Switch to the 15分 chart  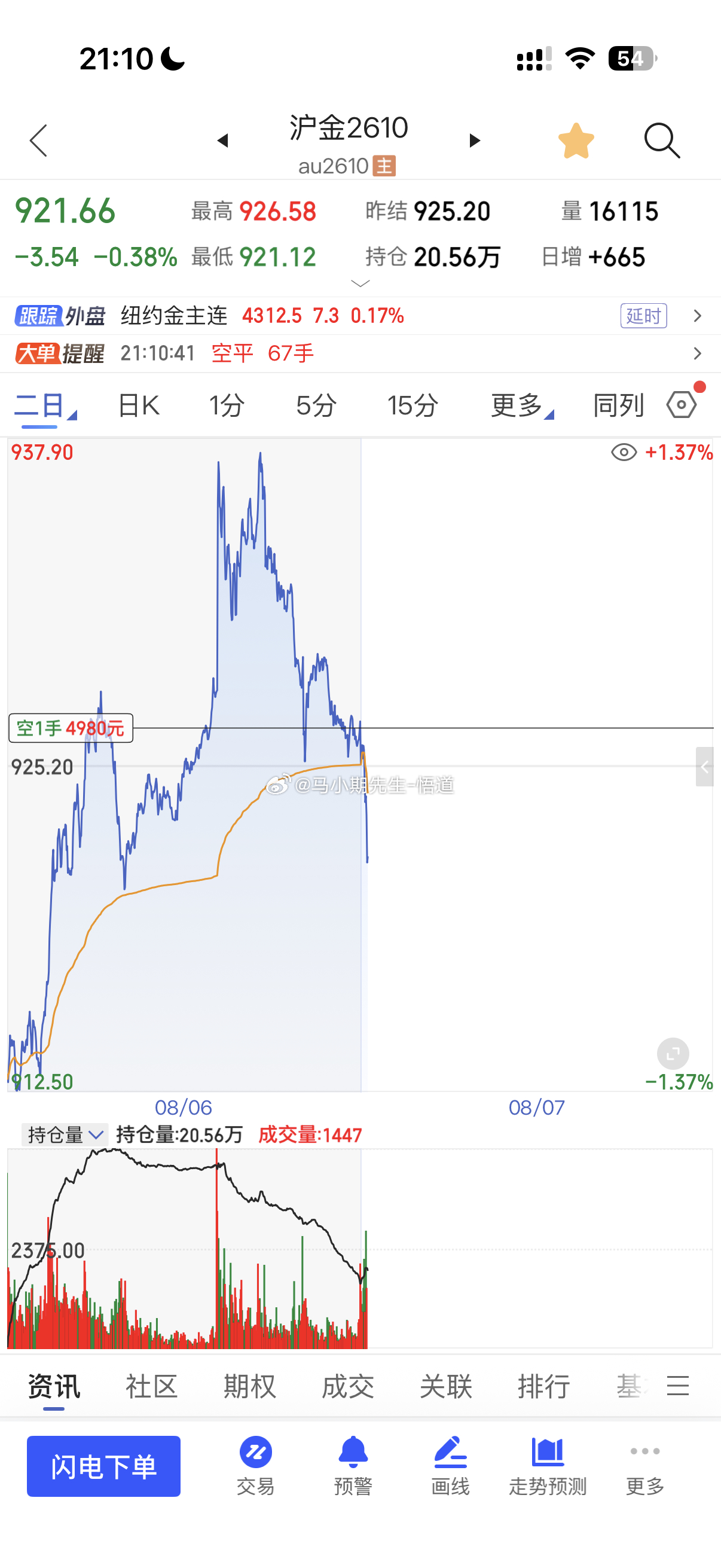(x=413, y=405)
